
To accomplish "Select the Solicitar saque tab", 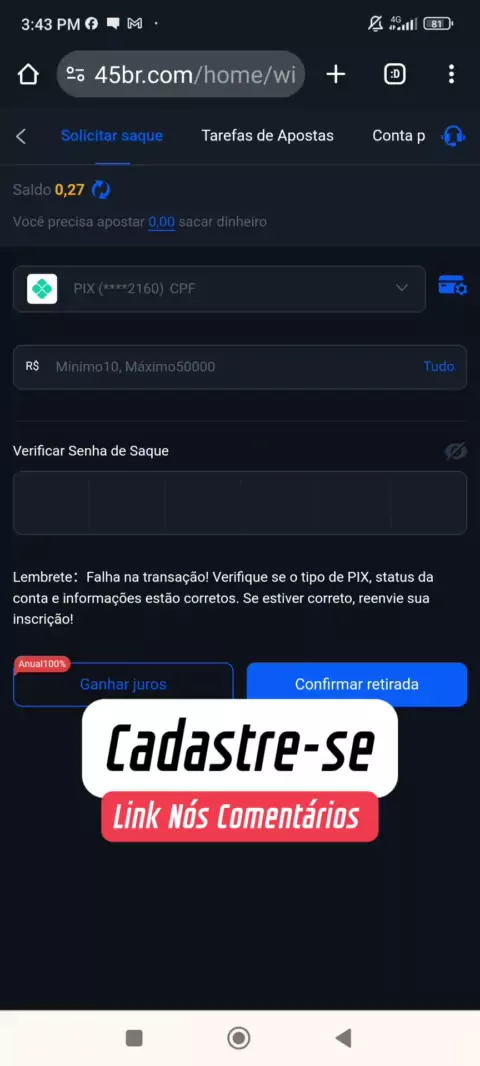I will coord(112,135).
